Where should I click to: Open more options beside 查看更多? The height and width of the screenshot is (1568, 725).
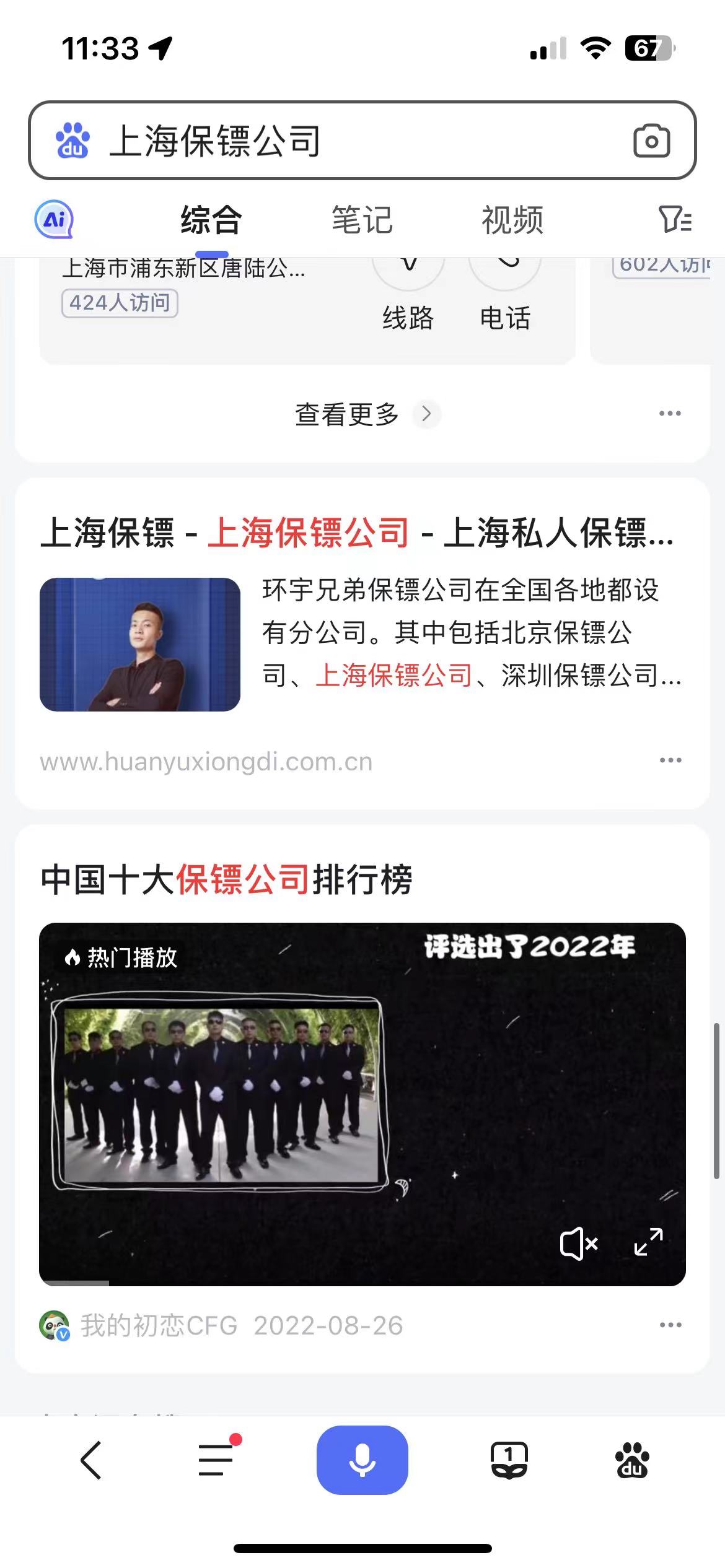pos(670,414)
